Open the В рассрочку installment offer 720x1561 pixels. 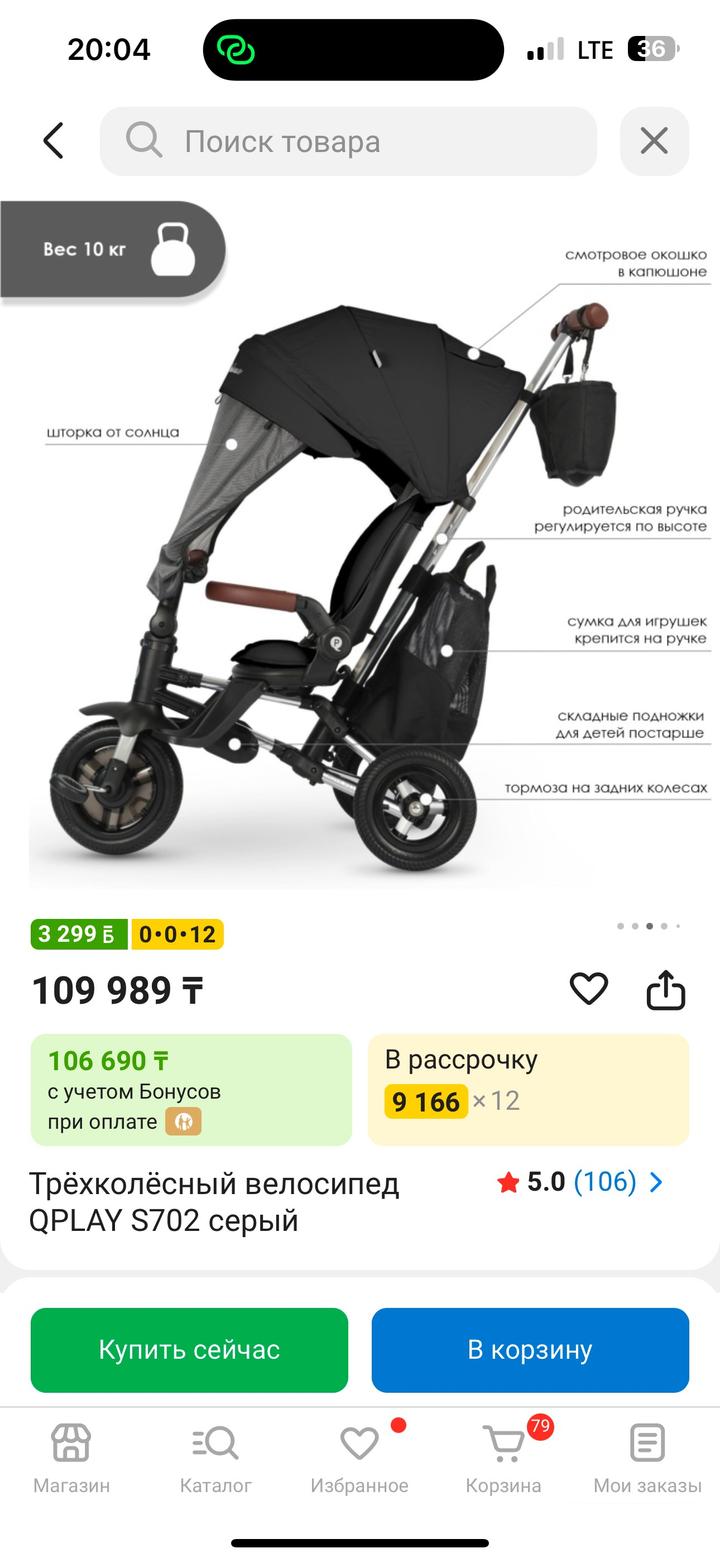528,1089
